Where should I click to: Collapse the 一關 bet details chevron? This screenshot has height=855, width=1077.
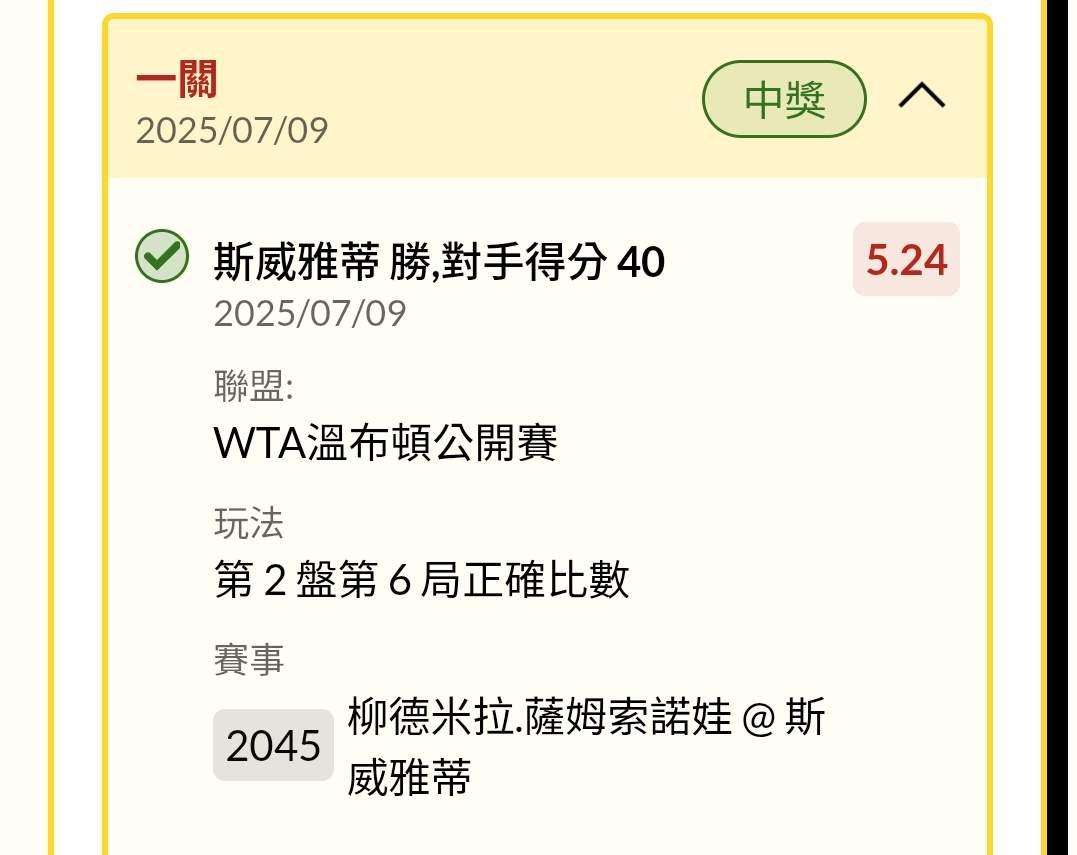click(922, 96)
